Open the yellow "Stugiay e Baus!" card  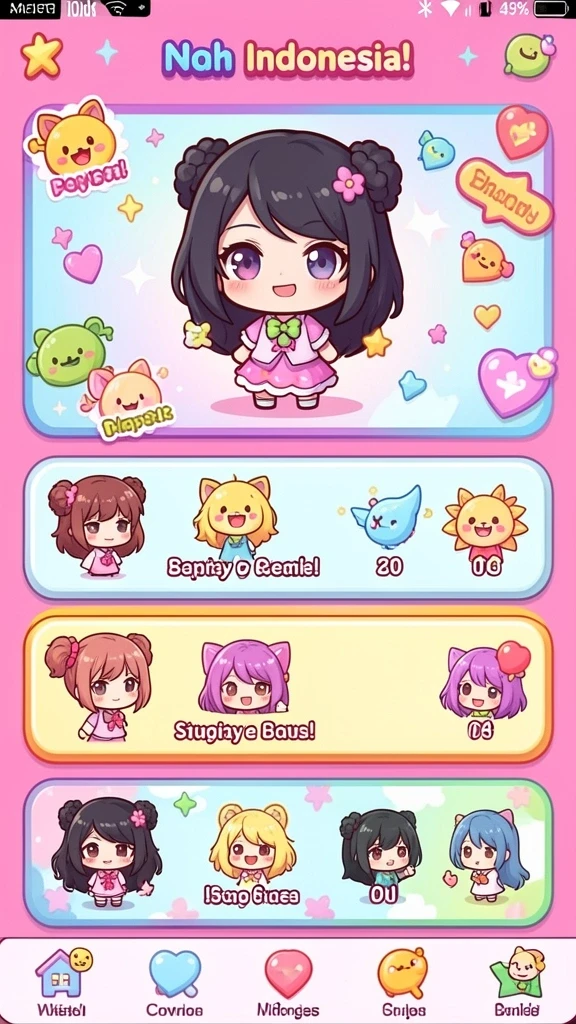(288, 688)
